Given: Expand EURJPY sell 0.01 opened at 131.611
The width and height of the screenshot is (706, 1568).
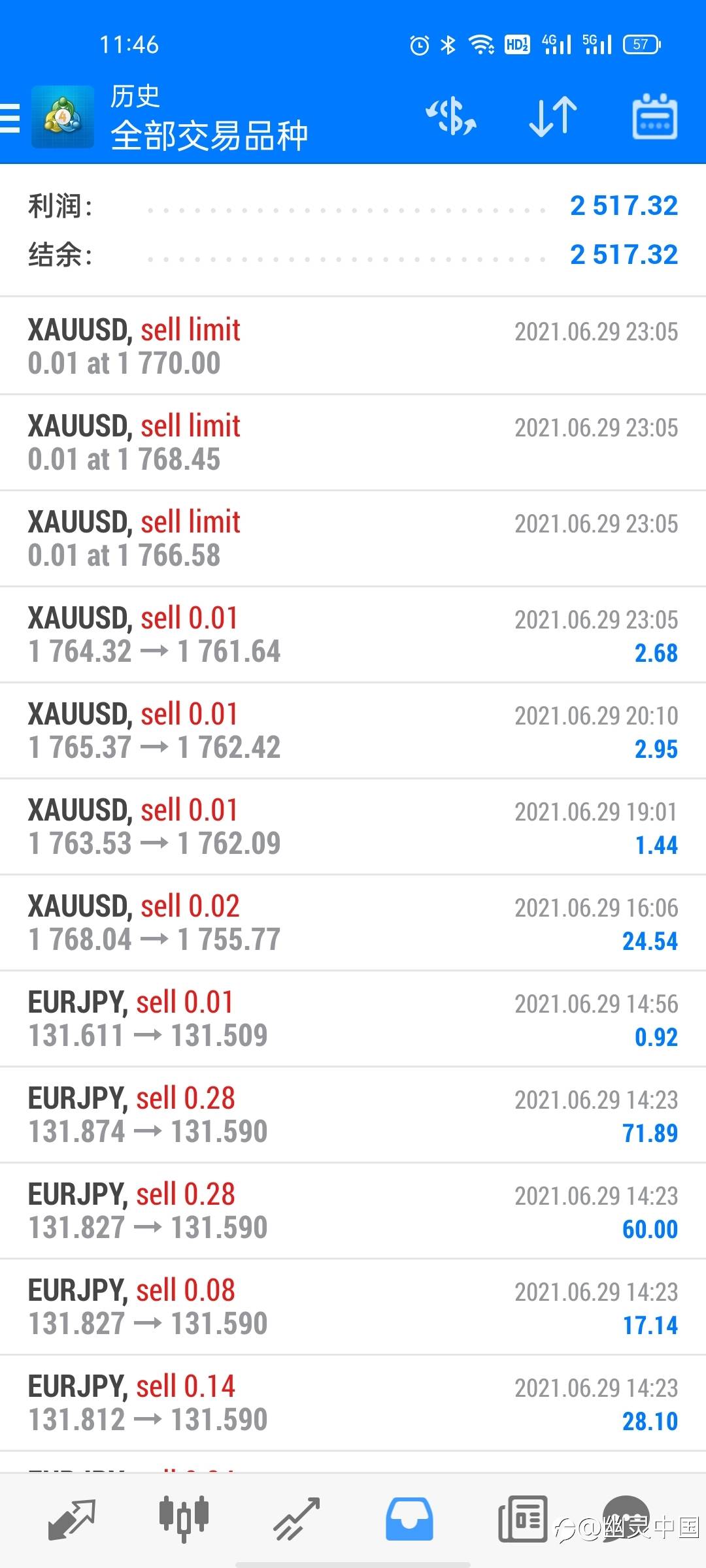Looking at the screenshot, I should point(353,1019).
